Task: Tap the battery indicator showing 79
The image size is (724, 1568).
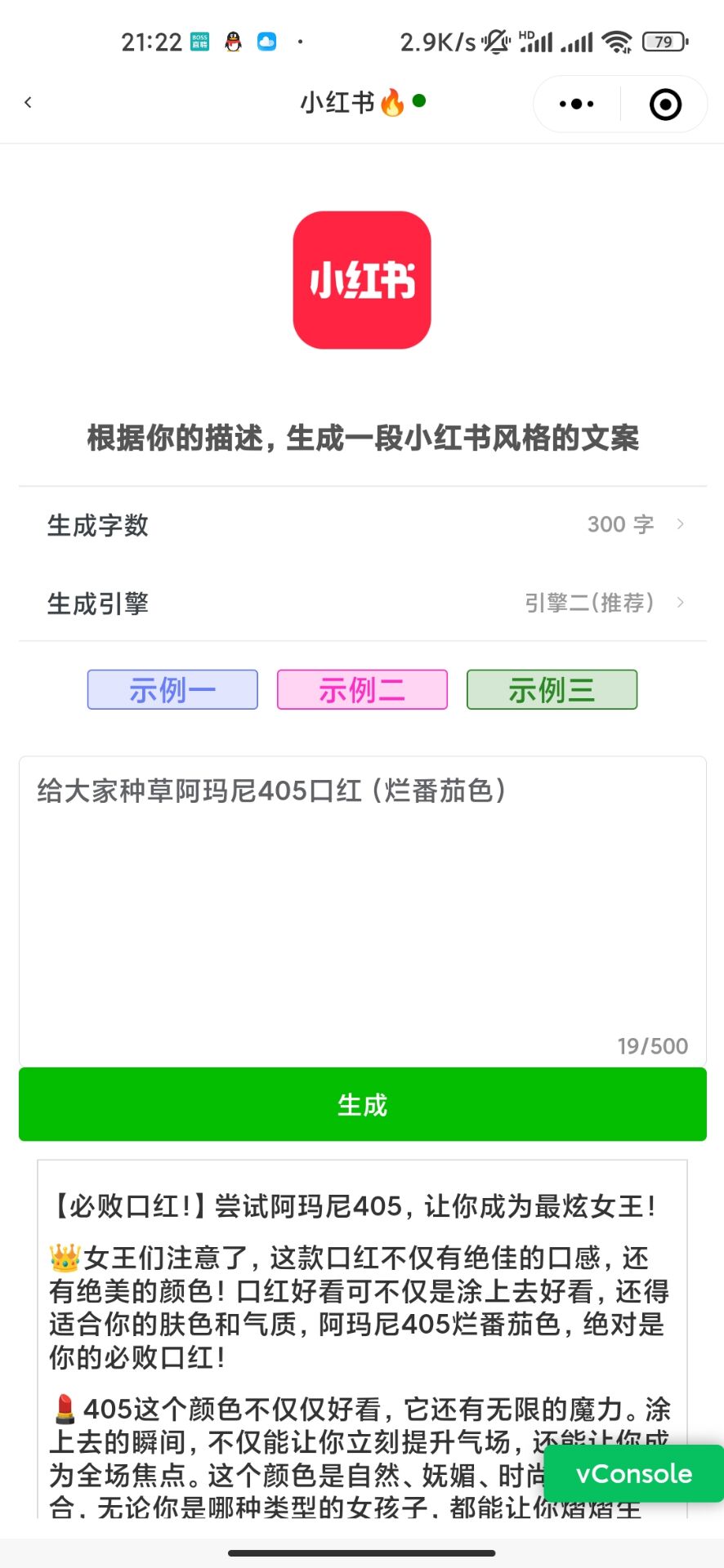Action: (x=664, y=41)
